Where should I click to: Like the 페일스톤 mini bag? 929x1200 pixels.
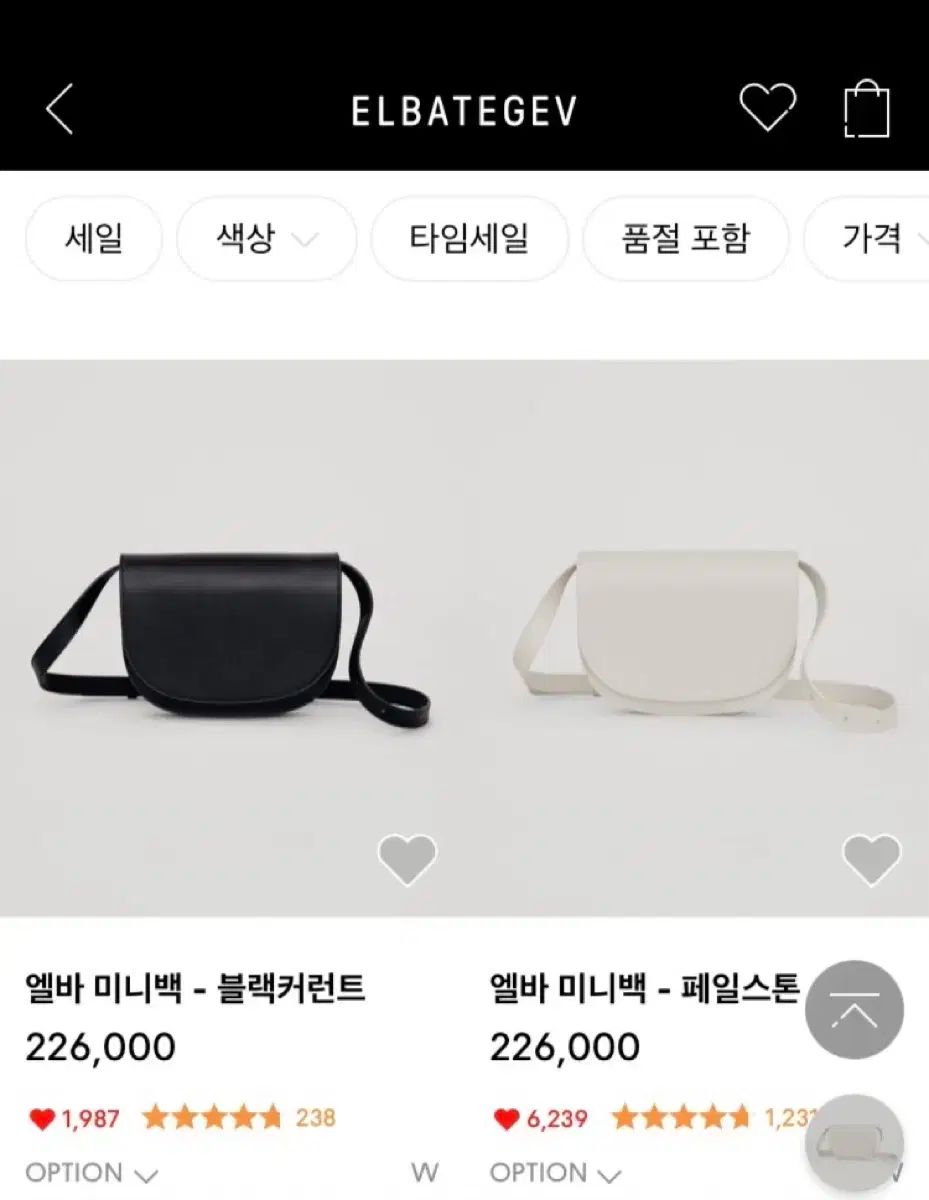[871, 859]
